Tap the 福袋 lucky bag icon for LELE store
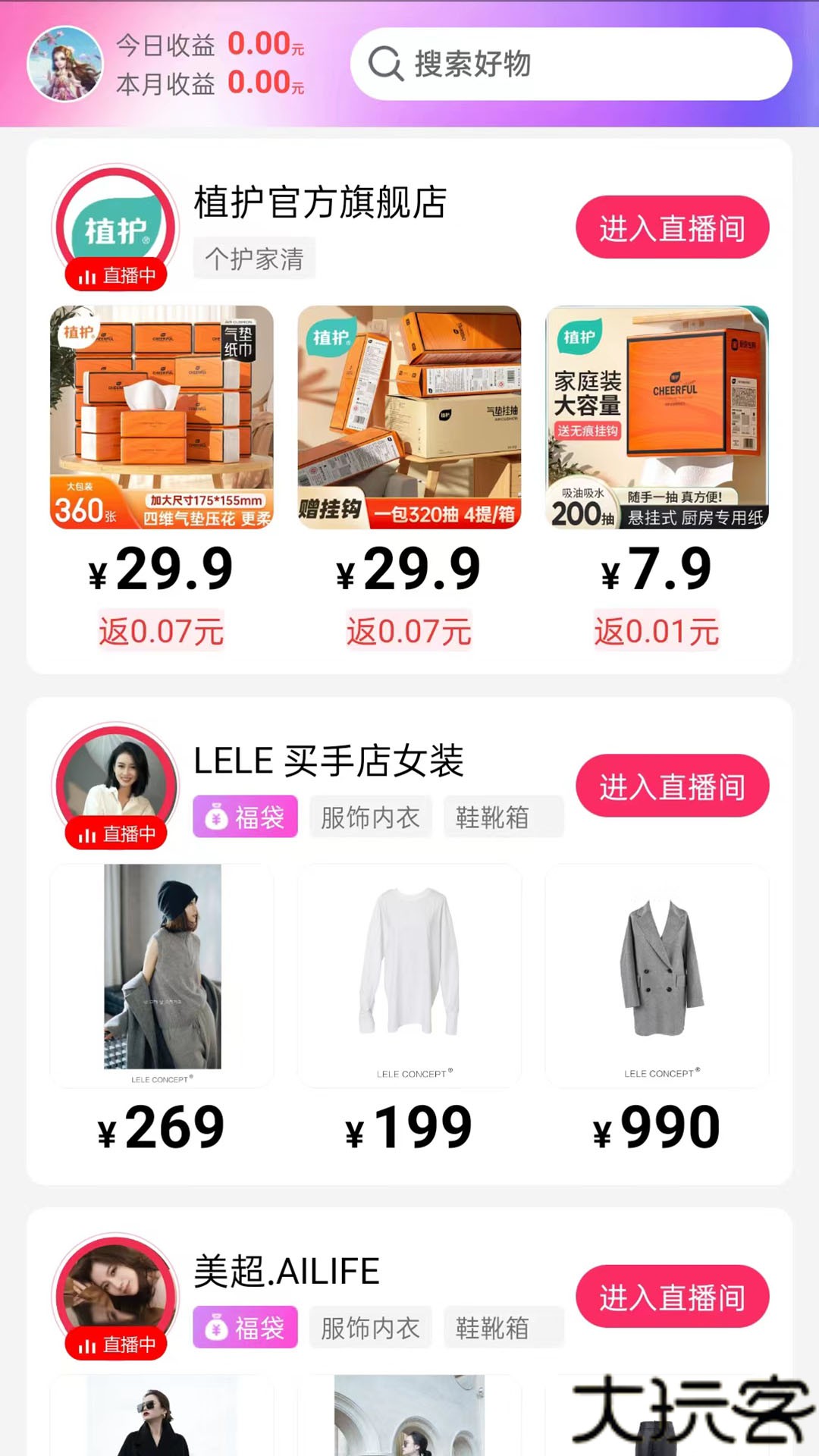The image size is (819, 1456). pos(245,817)
